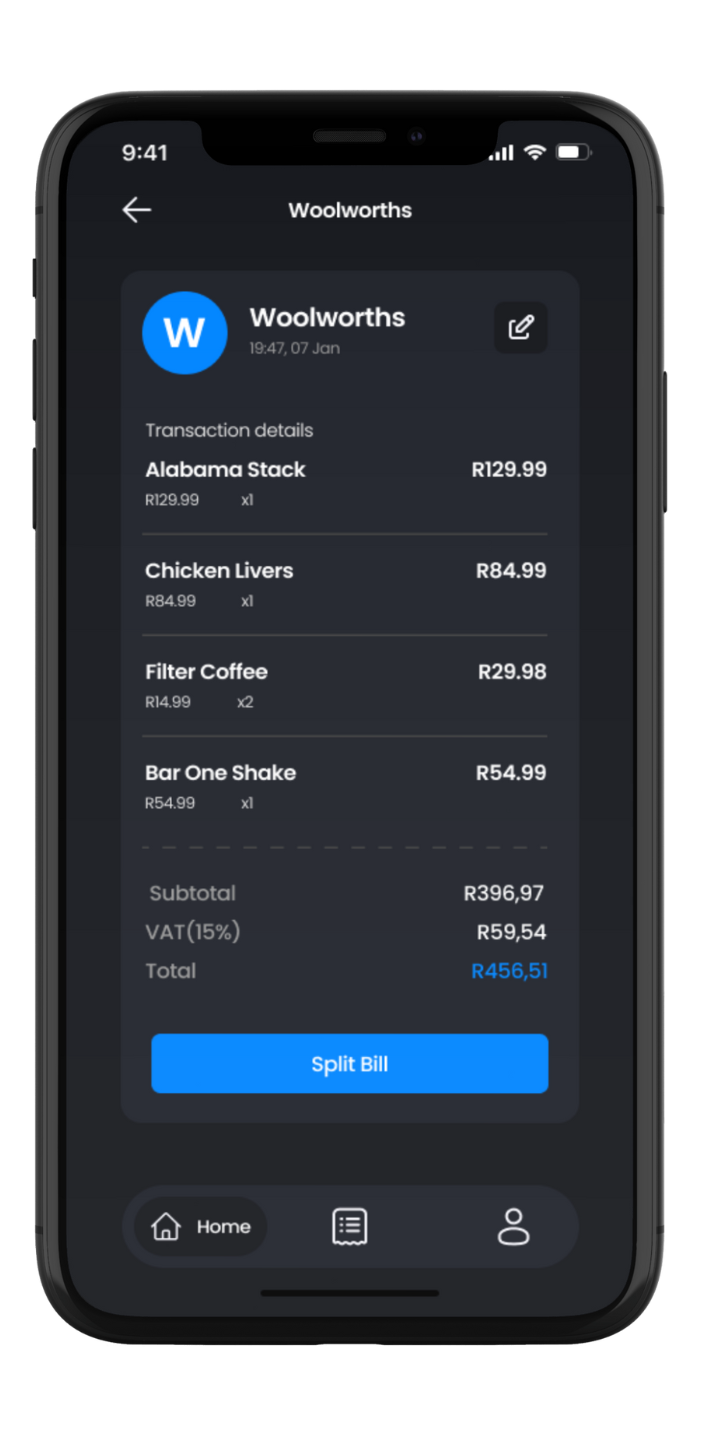Go back using the arrow
The height and width of the screenshot is (1440, 702).
(137, 210)
